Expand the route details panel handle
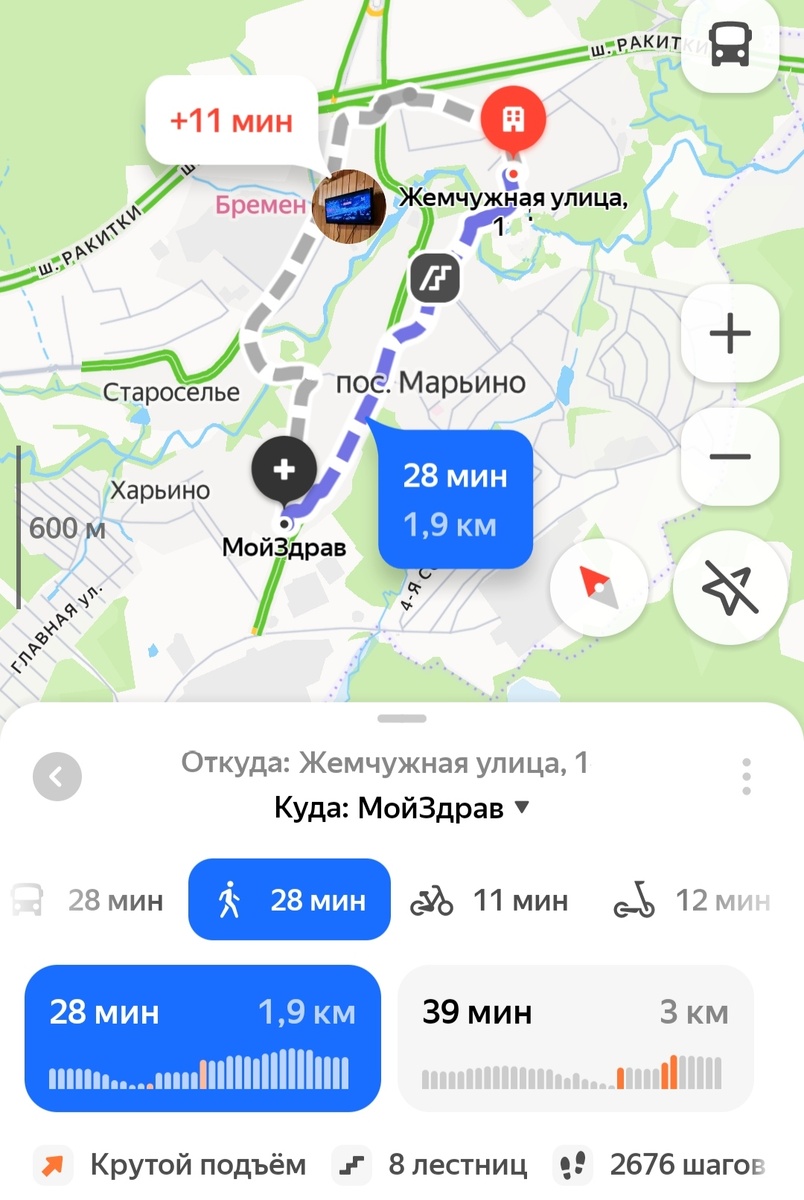This screenshot has height=1200, width=804. point(402,718)
